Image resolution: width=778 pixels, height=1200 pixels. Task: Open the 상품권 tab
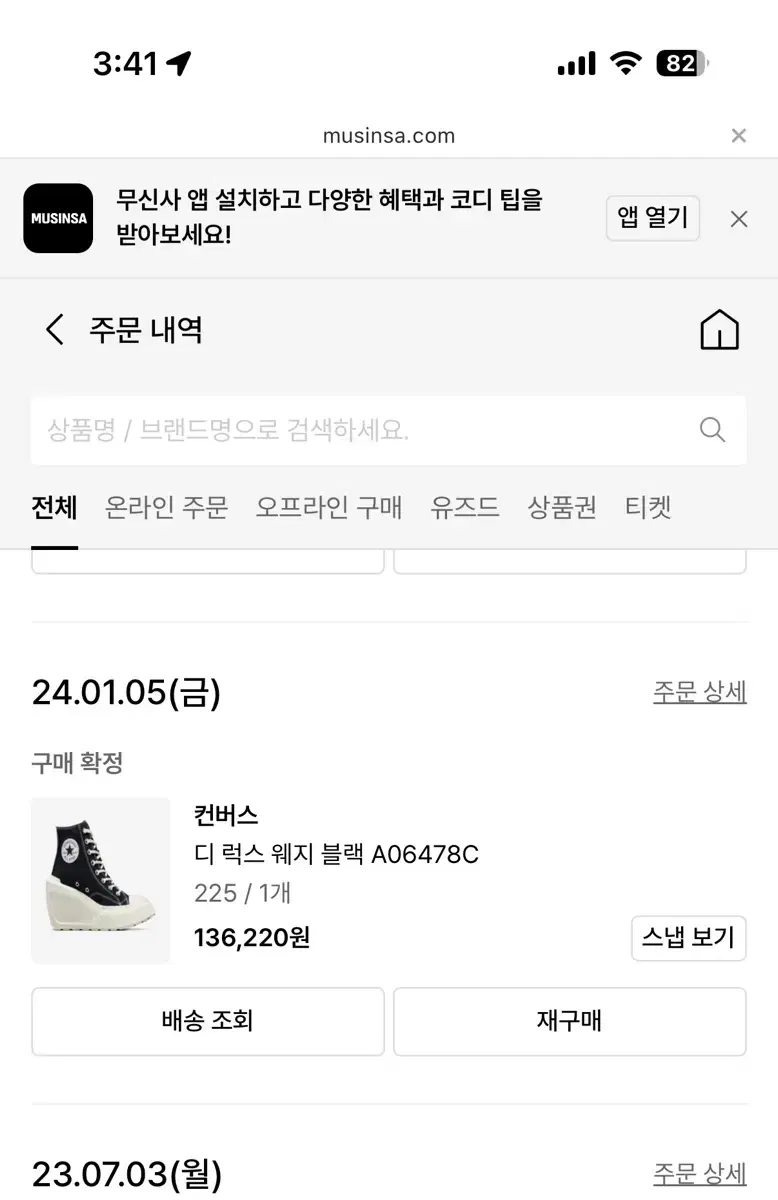point(561,507)
